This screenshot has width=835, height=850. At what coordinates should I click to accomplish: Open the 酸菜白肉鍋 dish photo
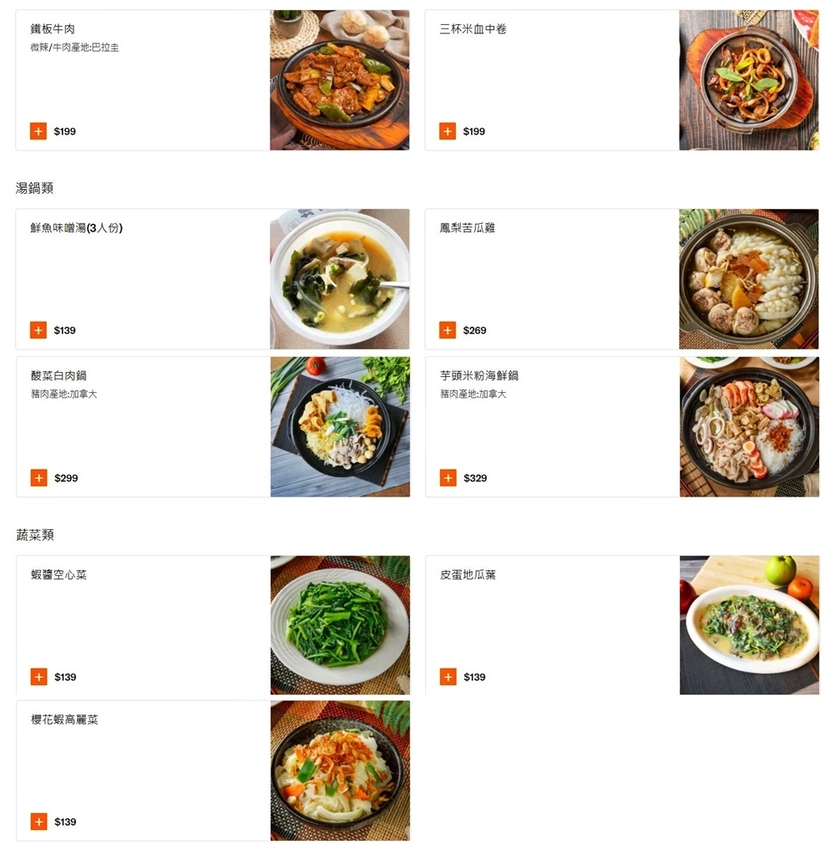[339, 427]
